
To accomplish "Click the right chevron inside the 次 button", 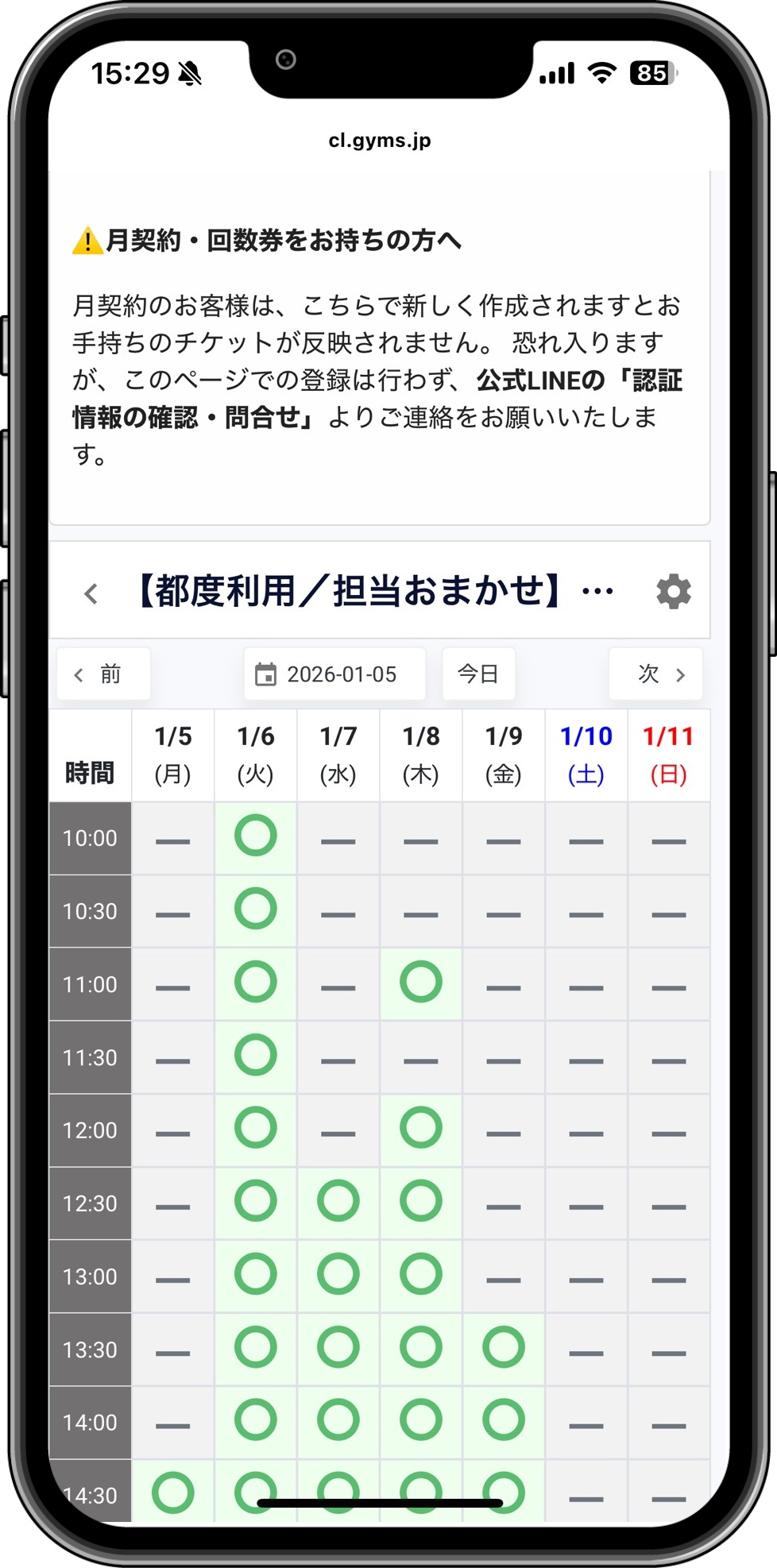I will (681, 674).
